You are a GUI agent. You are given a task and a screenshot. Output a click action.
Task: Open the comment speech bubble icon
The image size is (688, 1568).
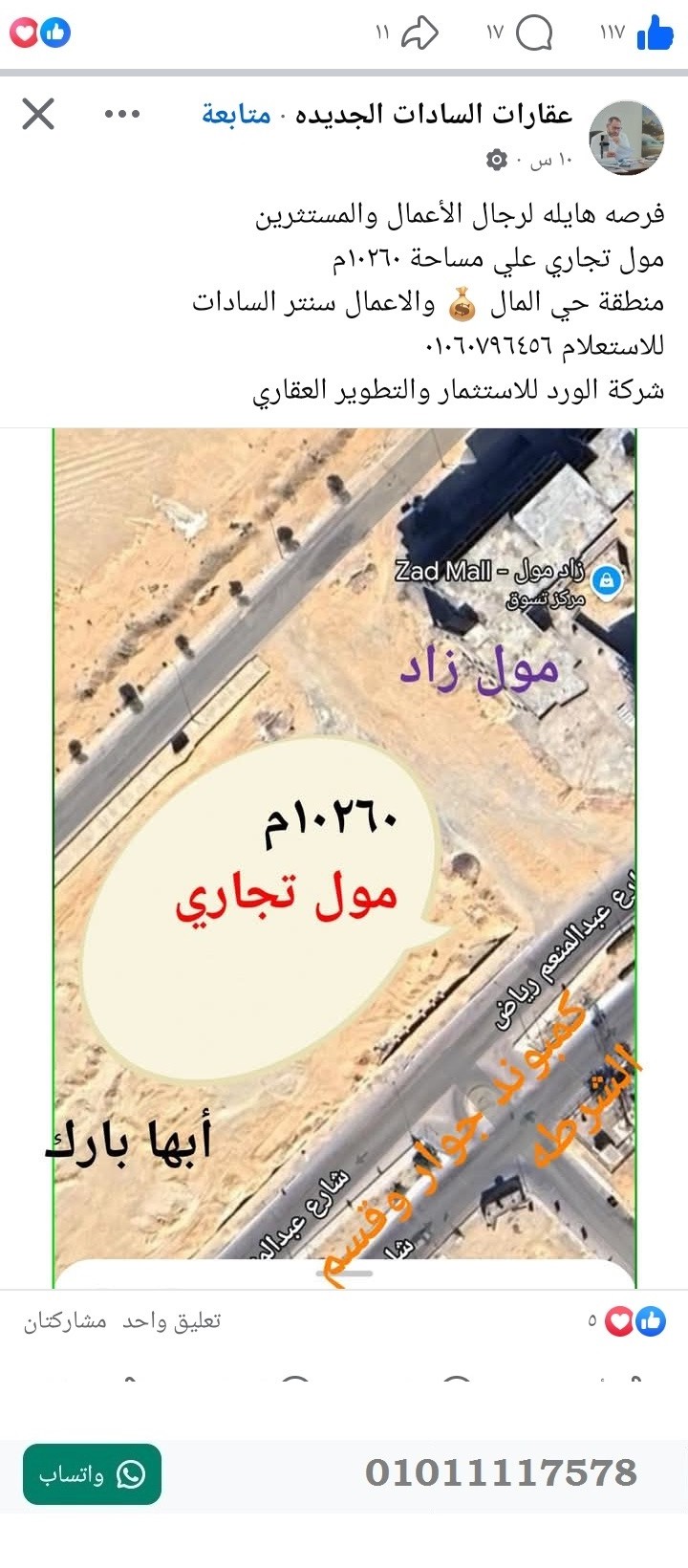[532, 32]
